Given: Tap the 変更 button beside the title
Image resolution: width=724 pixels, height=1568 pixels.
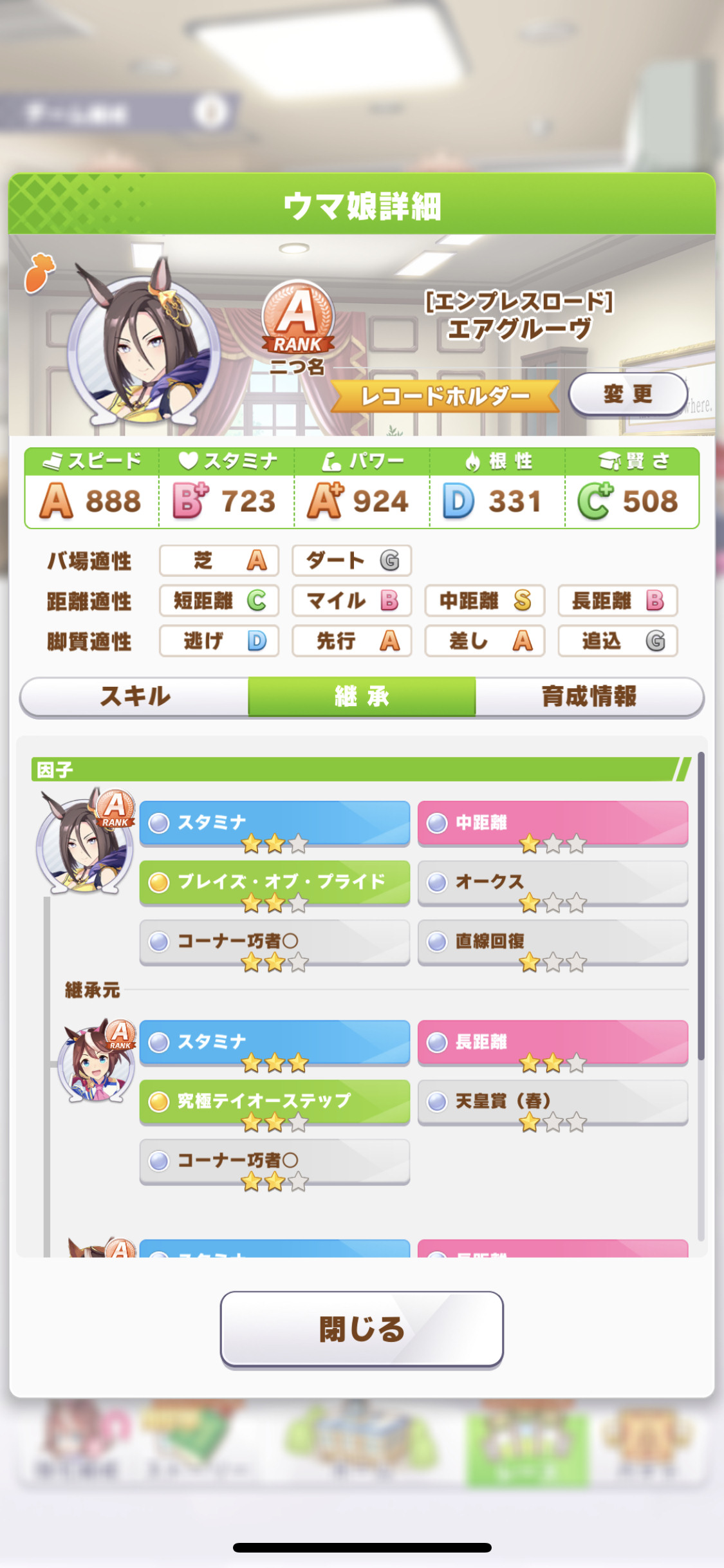Looking at the screenshot, I should 628,394.
